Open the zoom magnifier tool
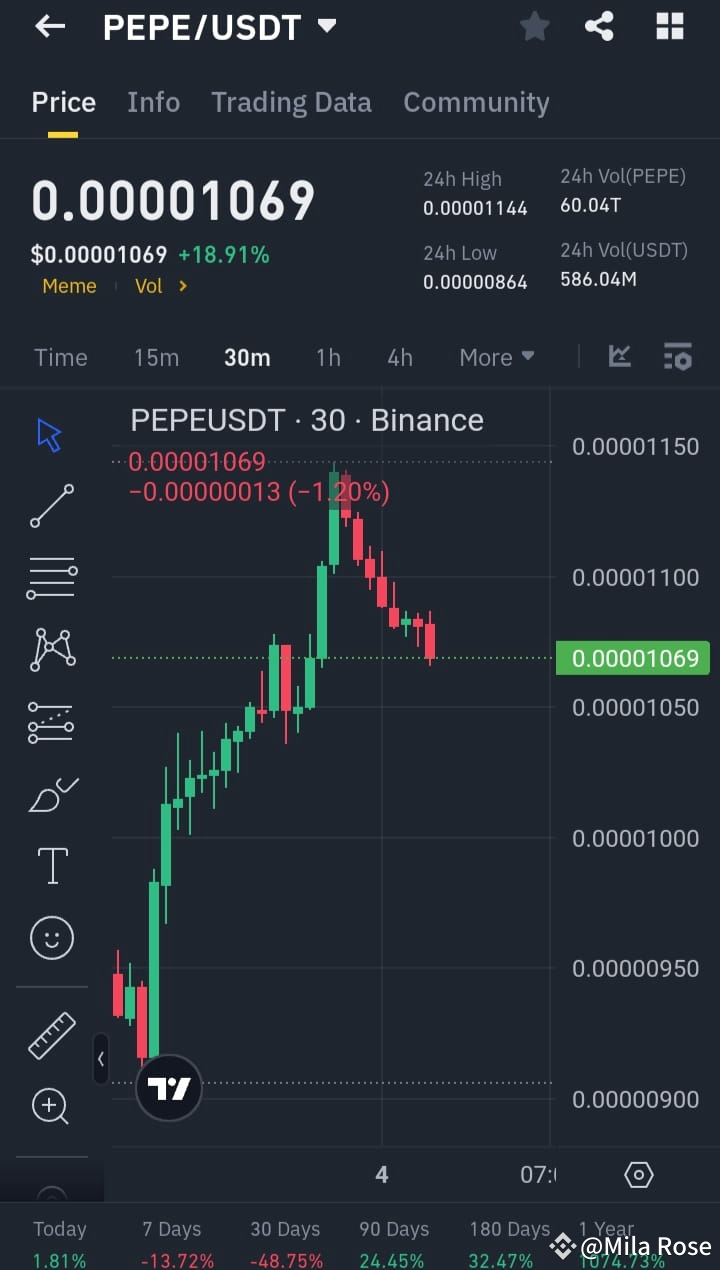This screenshot has height=1270, width=720. point(51,1106)
